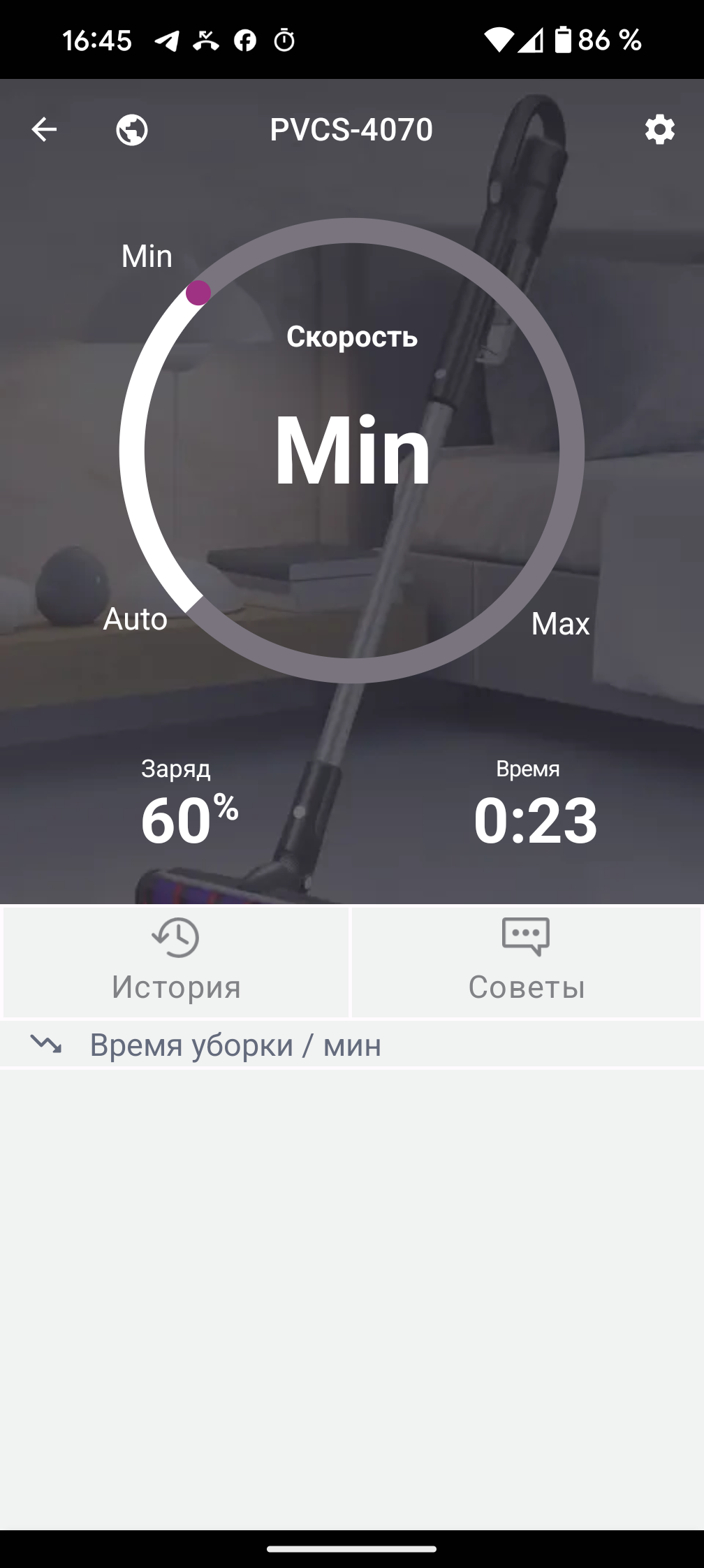Screen dimensions: 704x1568
Task: Open the История tab
Action: coord(176,962)
